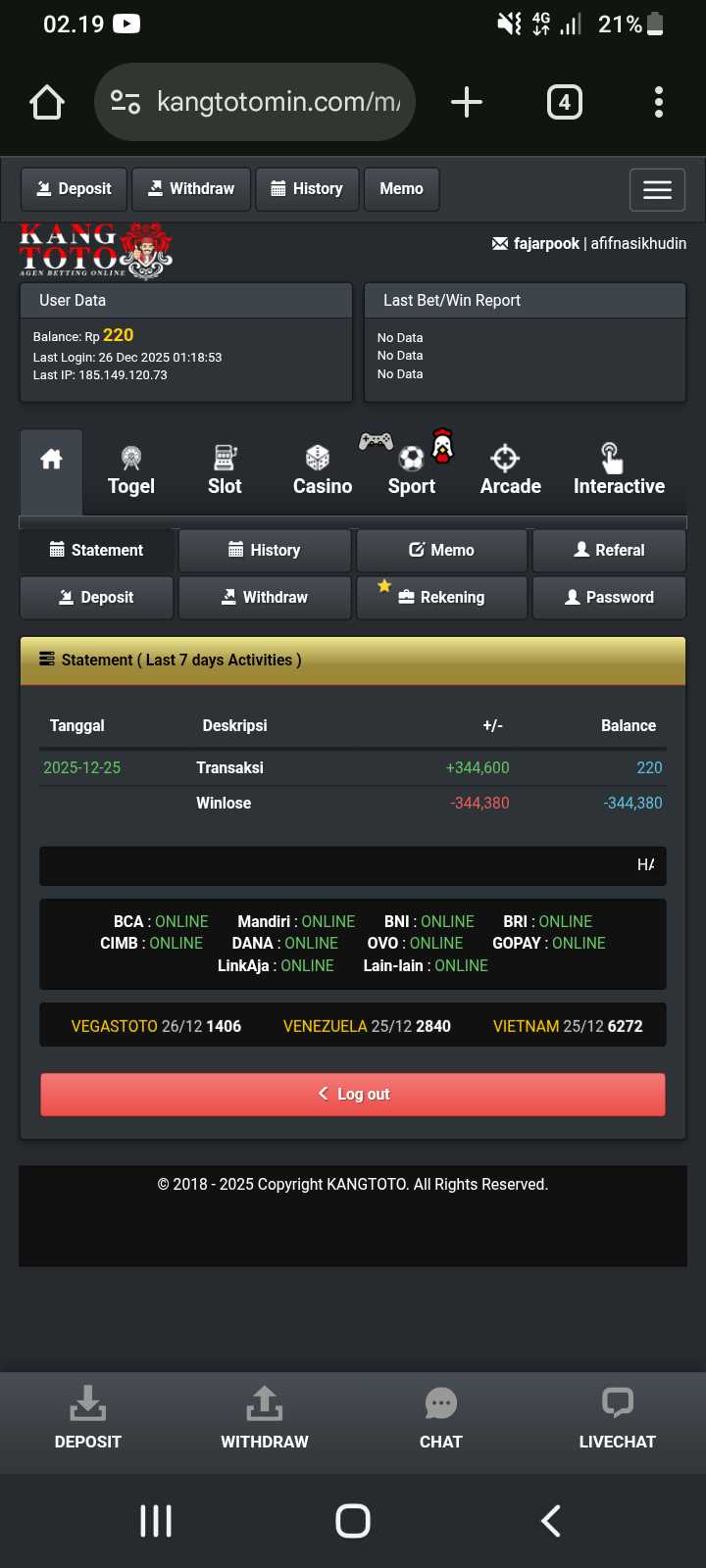Switch to the Interactive tab
Viewport: 706px width, 1568px height.
[x=619, y=471]
